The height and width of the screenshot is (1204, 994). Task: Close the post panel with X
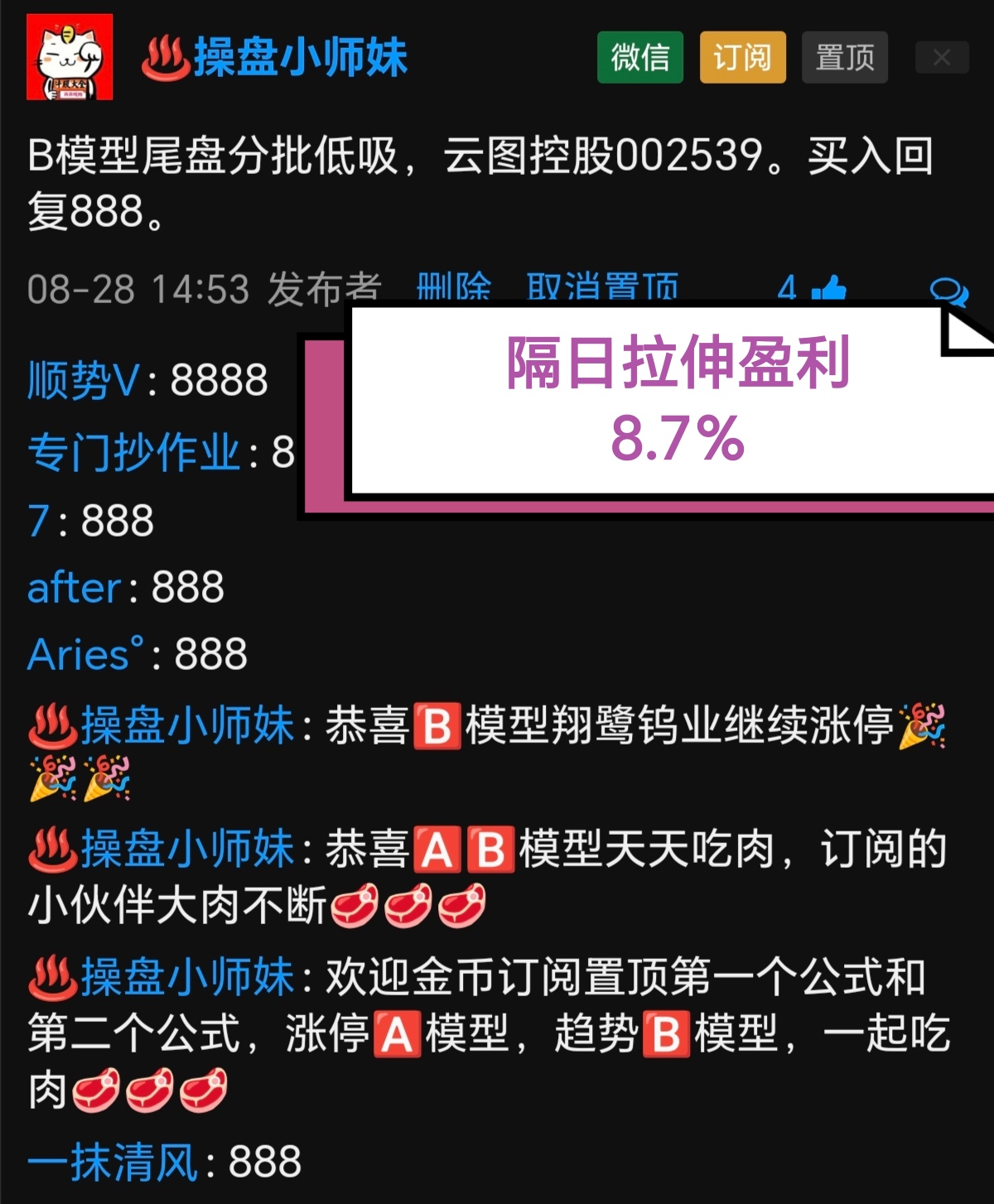(x=942, y=57)
